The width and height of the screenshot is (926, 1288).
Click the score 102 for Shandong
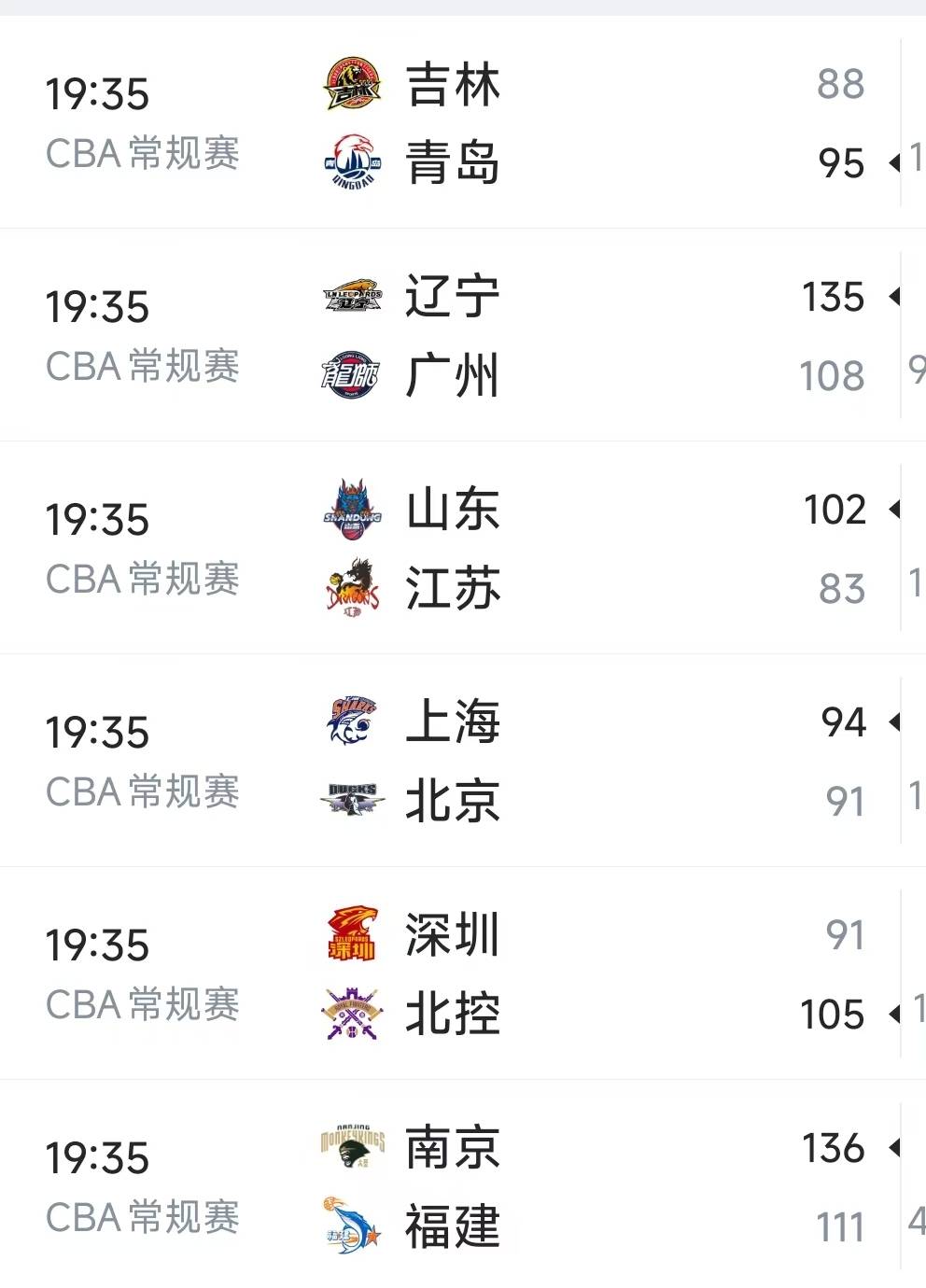coord(834,509)
